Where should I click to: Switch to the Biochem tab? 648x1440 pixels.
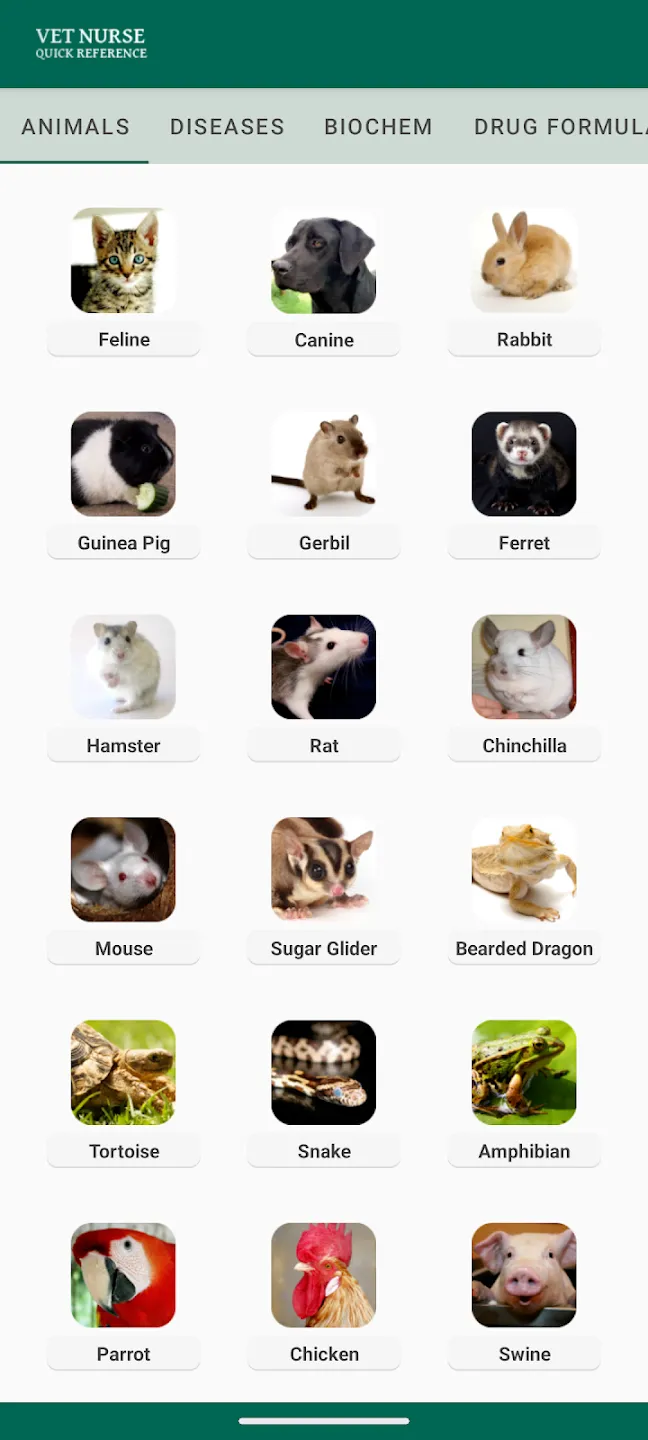pos(378,127)
